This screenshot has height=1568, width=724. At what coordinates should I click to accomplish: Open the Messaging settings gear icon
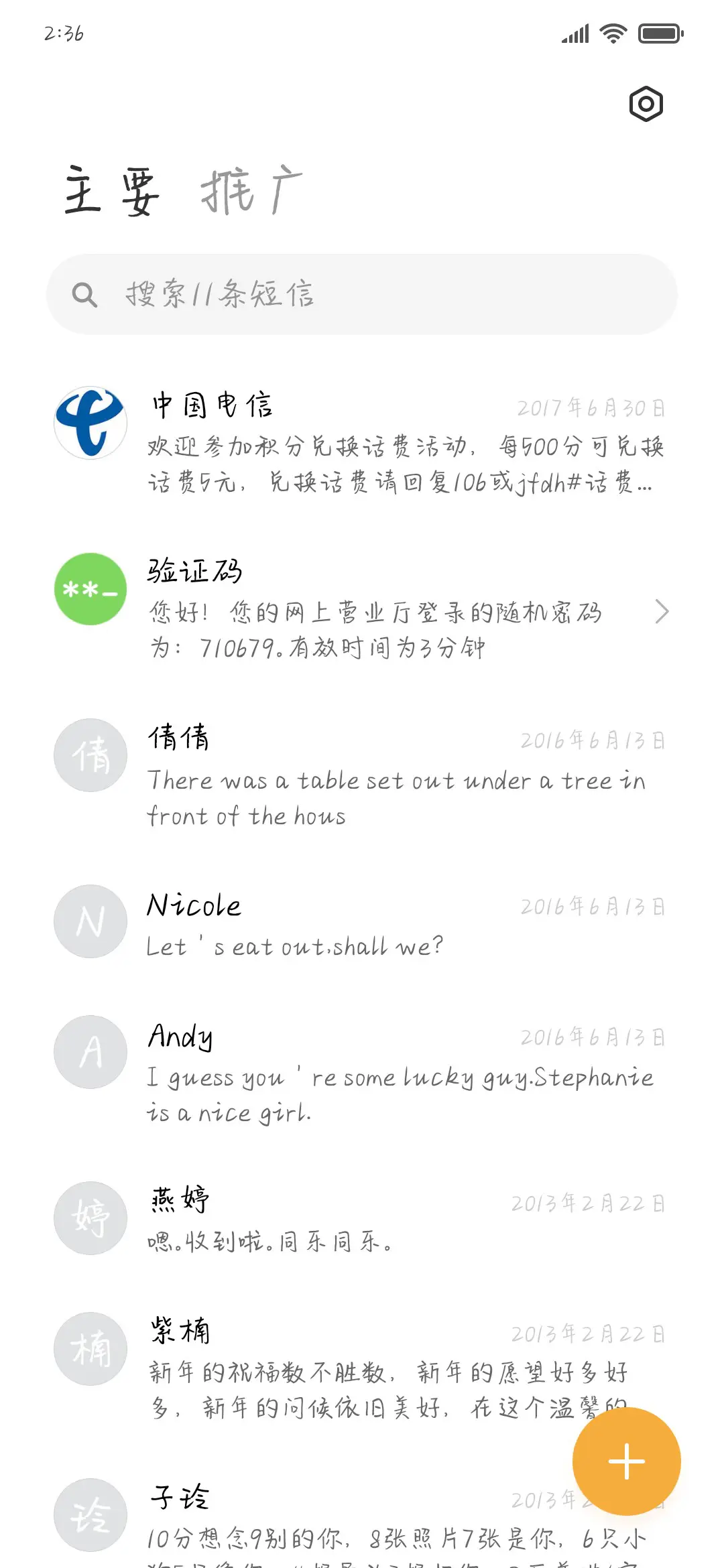[646, 104]
